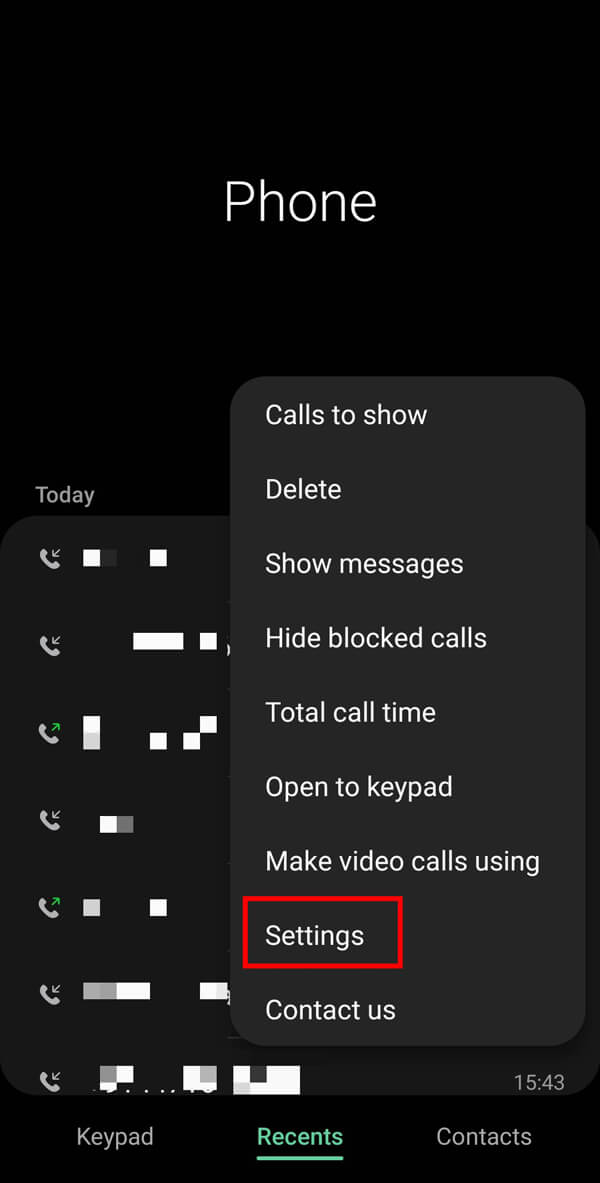Viewport: 600px width, 1183px height.
Task: Open Make video calls using
Action: [x=402, y=861]
